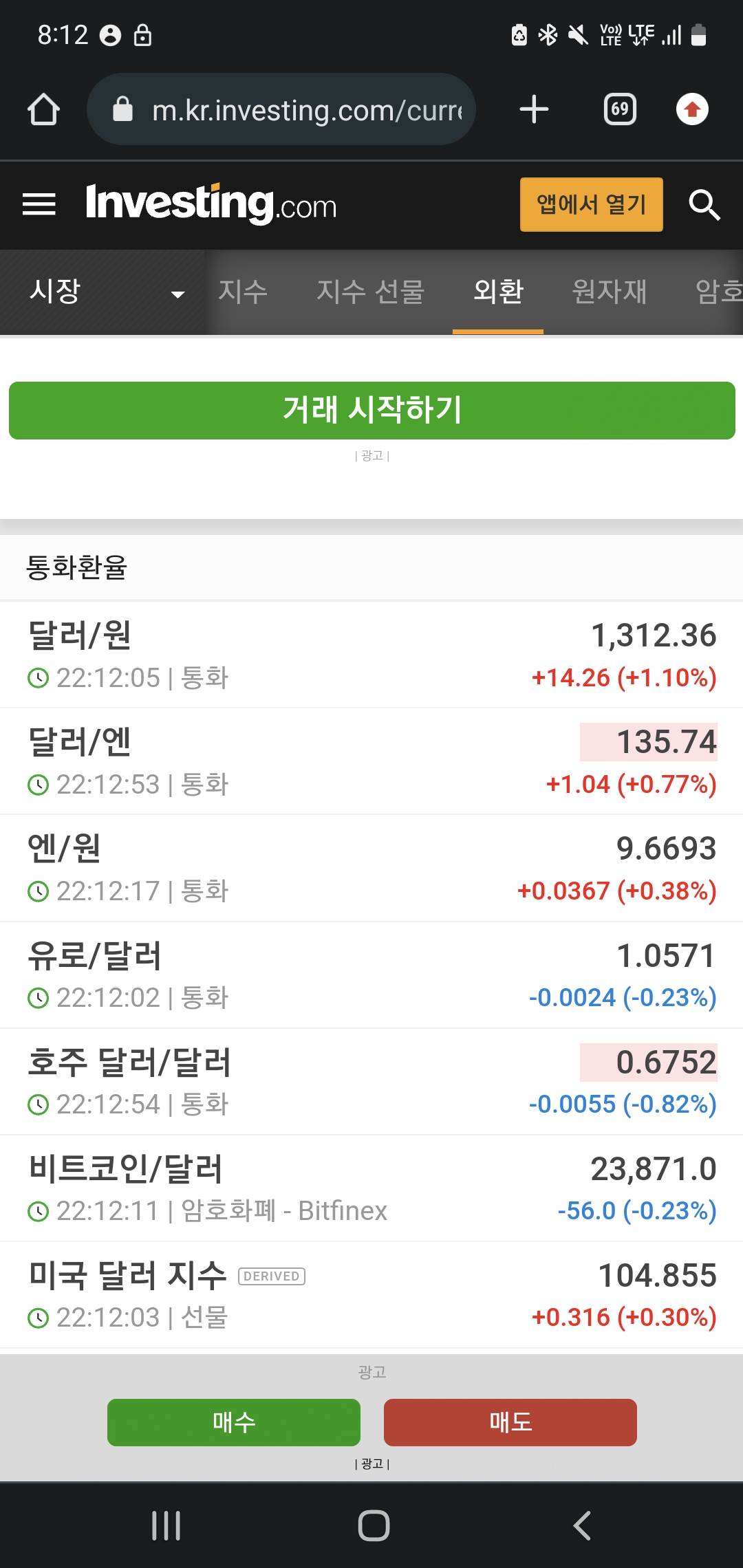Tap the 거래 시작하기 button

point(371,410)
